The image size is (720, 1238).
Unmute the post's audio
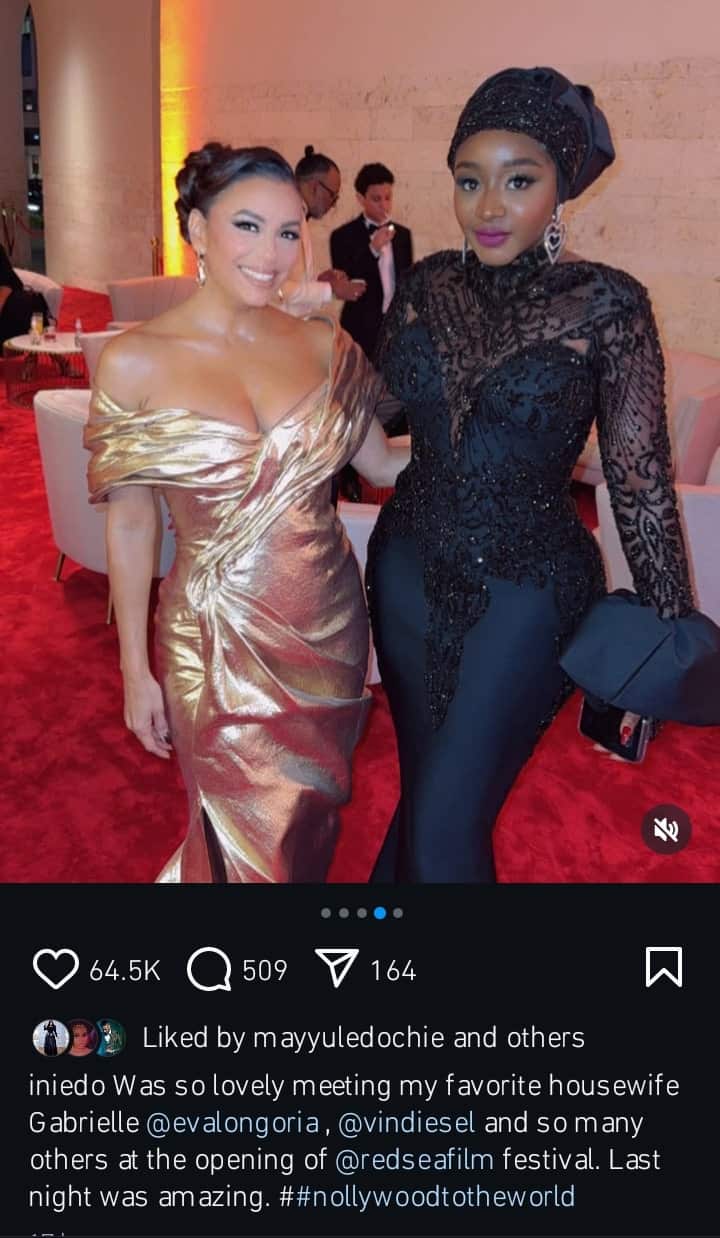tap(666, 829)
